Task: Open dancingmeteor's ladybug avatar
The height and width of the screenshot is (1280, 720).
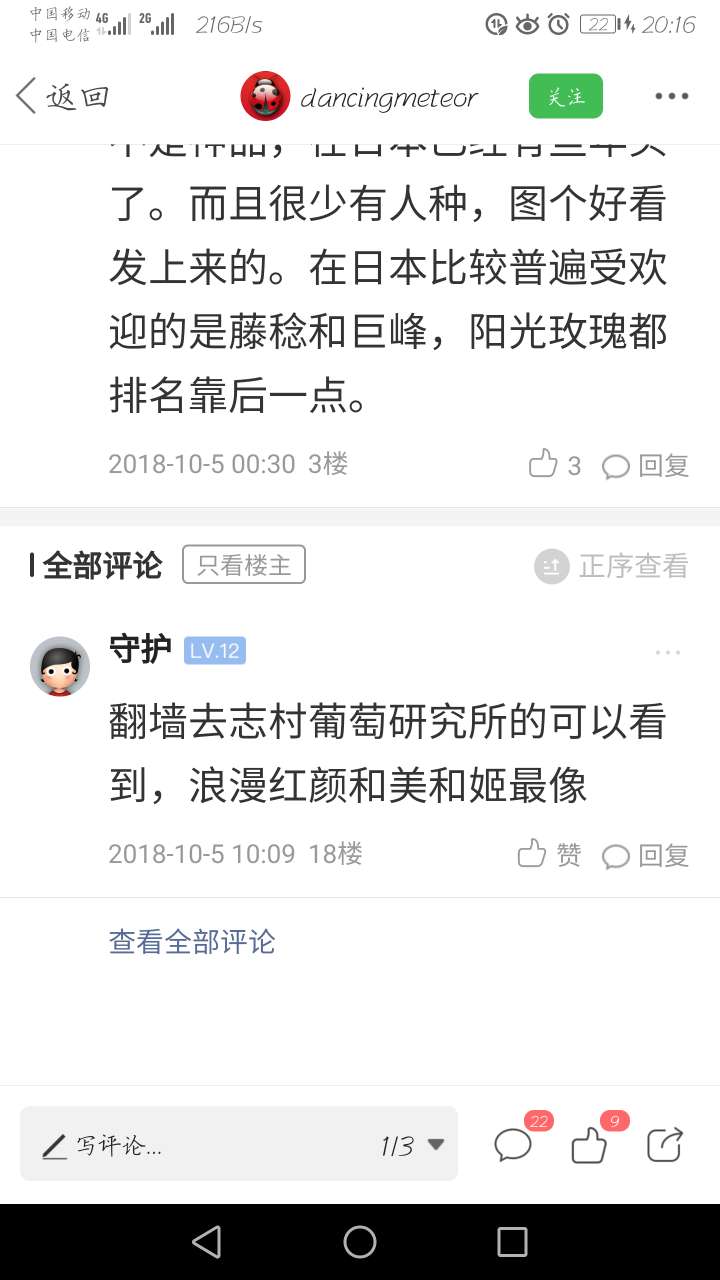Action: pos(265,97)
